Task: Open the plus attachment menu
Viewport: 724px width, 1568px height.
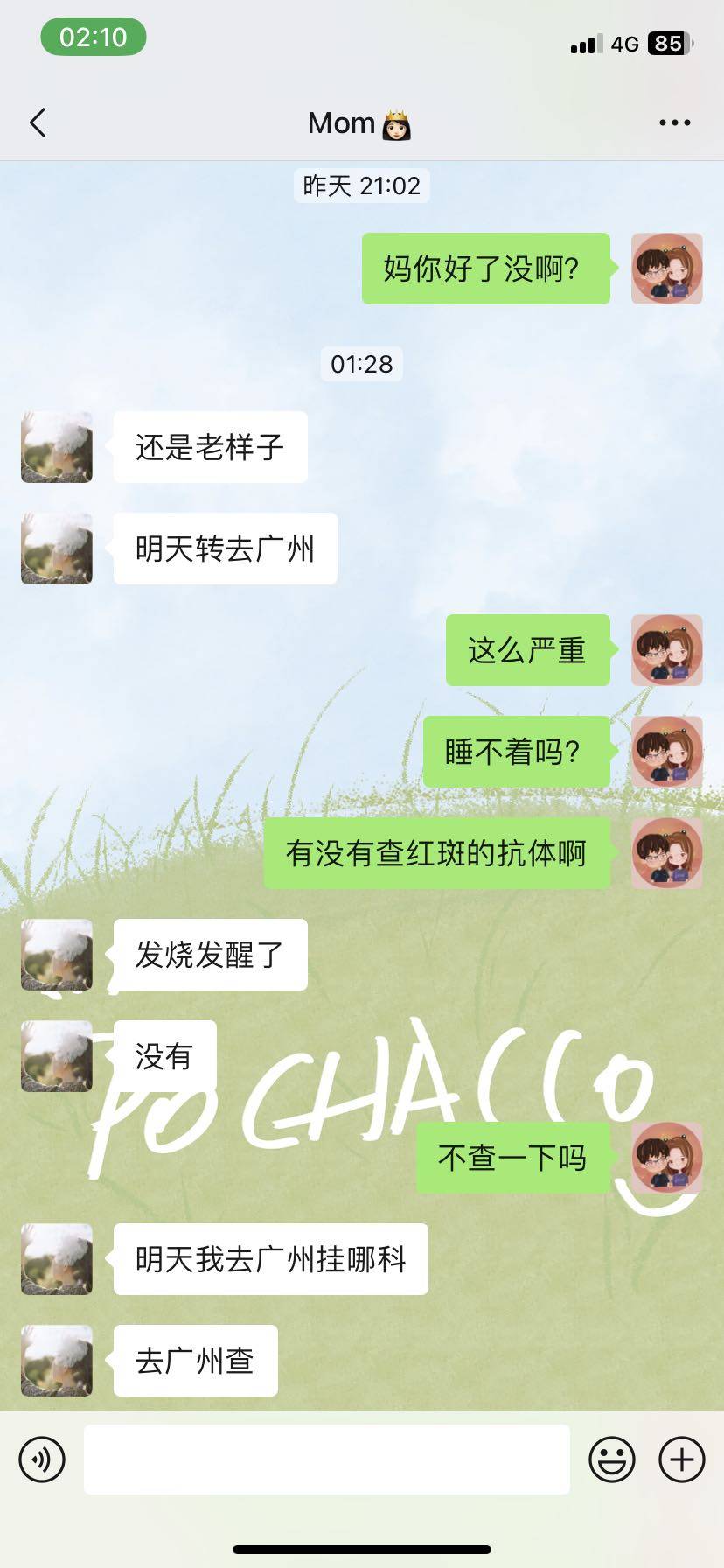Action: (681, 1459)
